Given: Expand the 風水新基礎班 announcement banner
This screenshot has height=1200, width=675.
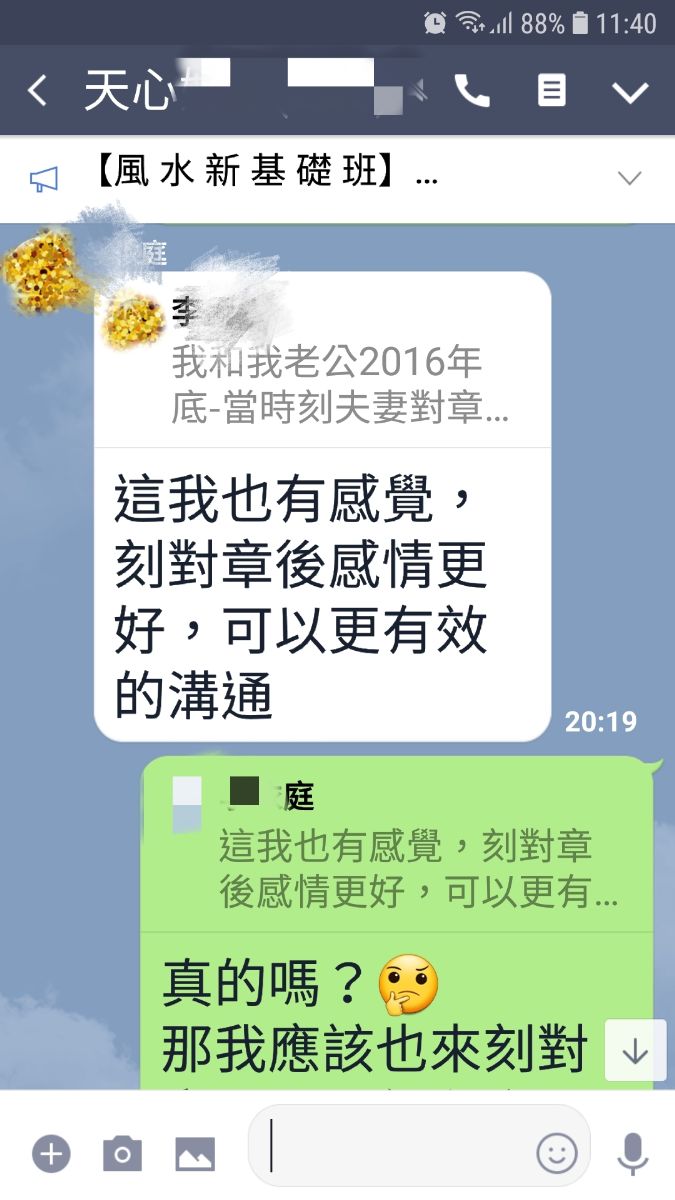Looking at the screenshot, I should coord(629,179).
